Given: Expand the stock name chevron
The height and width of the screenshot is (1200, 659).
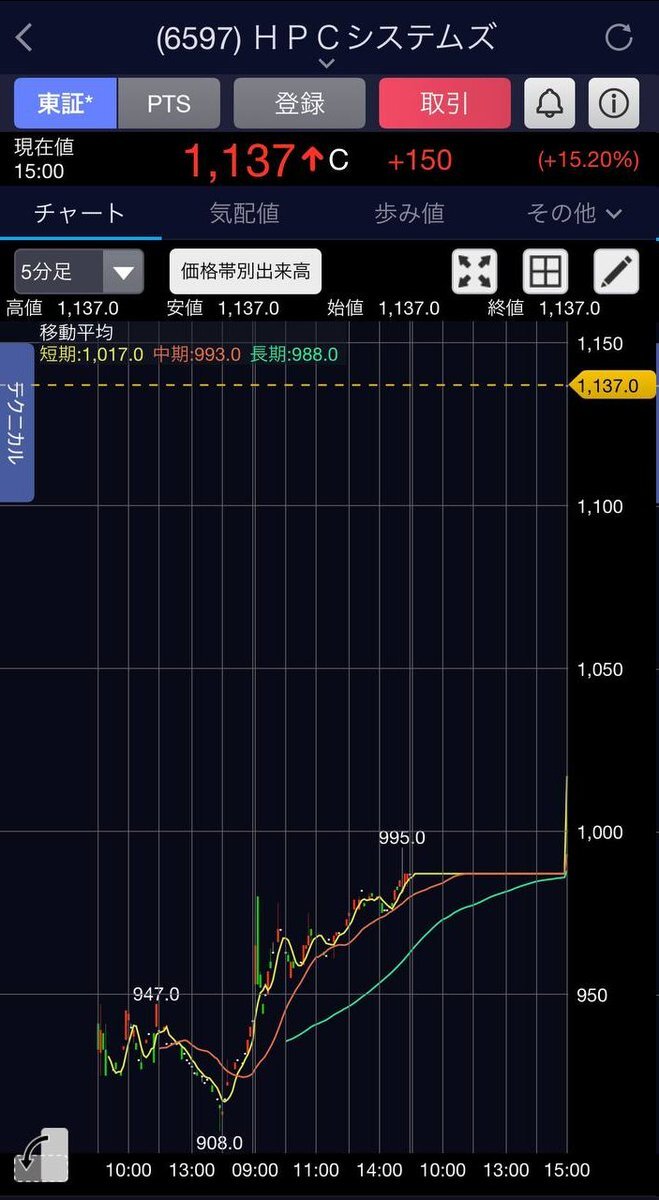Looking at the screenshot, I should click(x=326, y=63).
